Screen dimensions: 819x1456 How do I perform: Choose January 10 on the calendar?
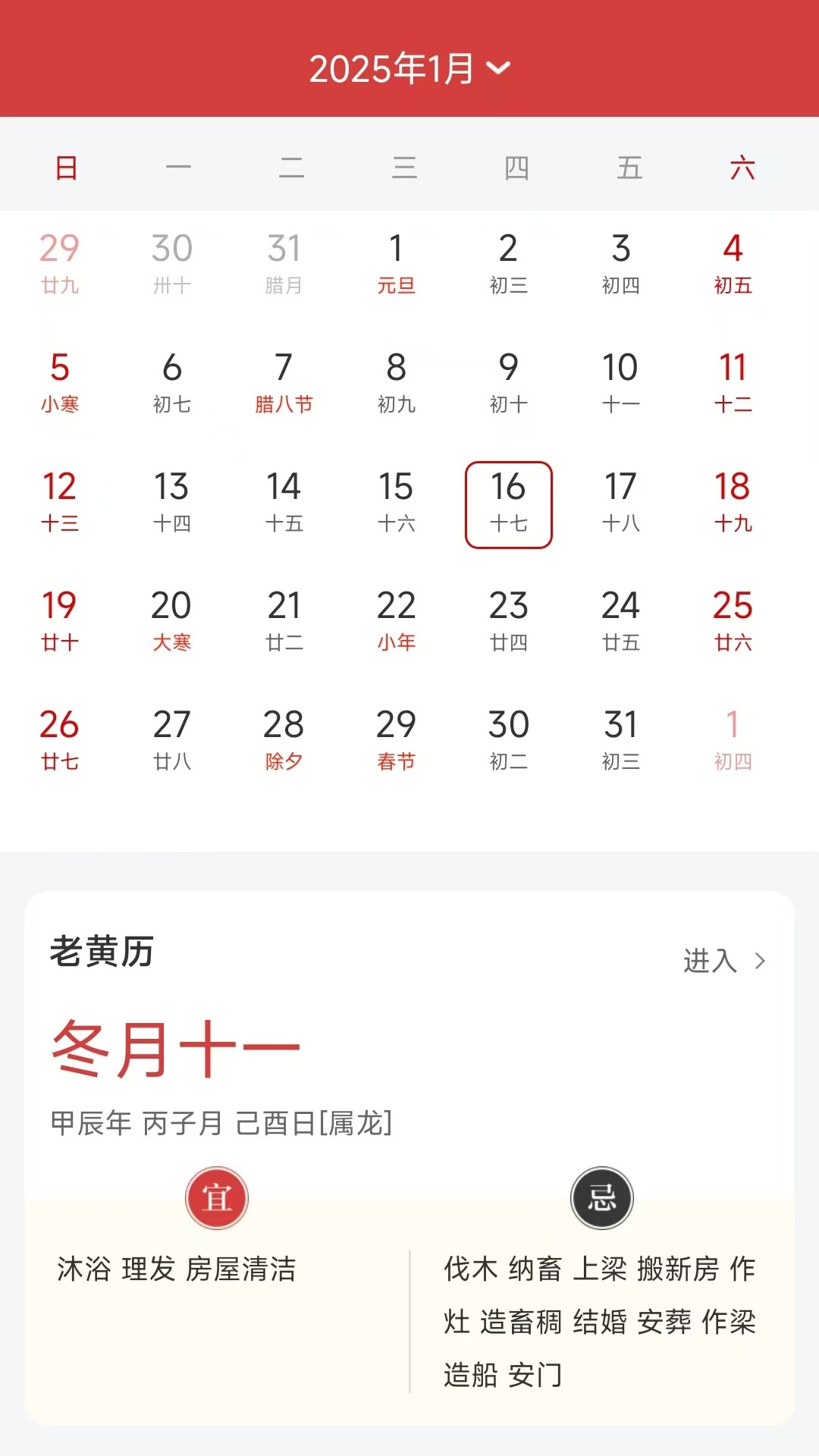point(620,381)
